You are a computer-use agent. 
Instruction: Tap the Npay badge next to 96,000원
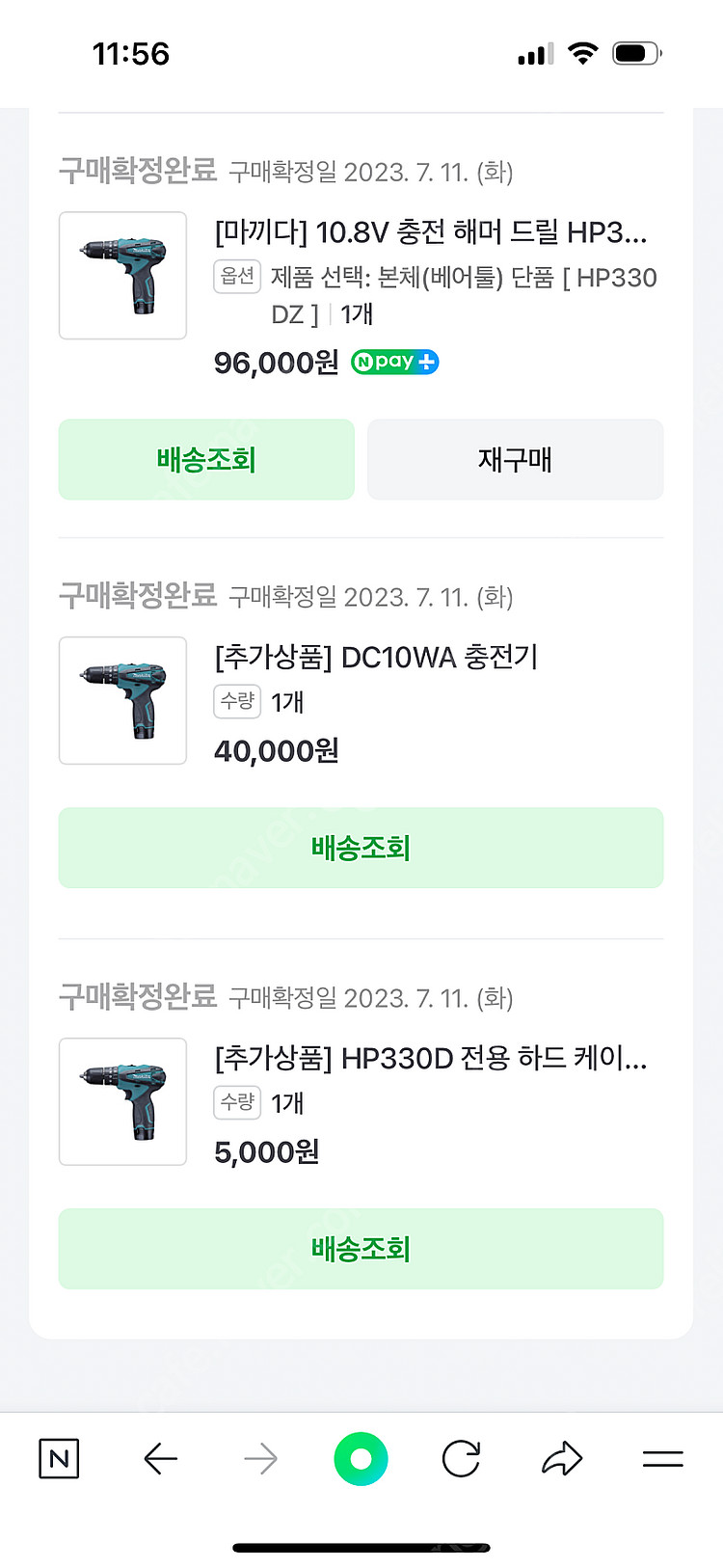[393, 362]
